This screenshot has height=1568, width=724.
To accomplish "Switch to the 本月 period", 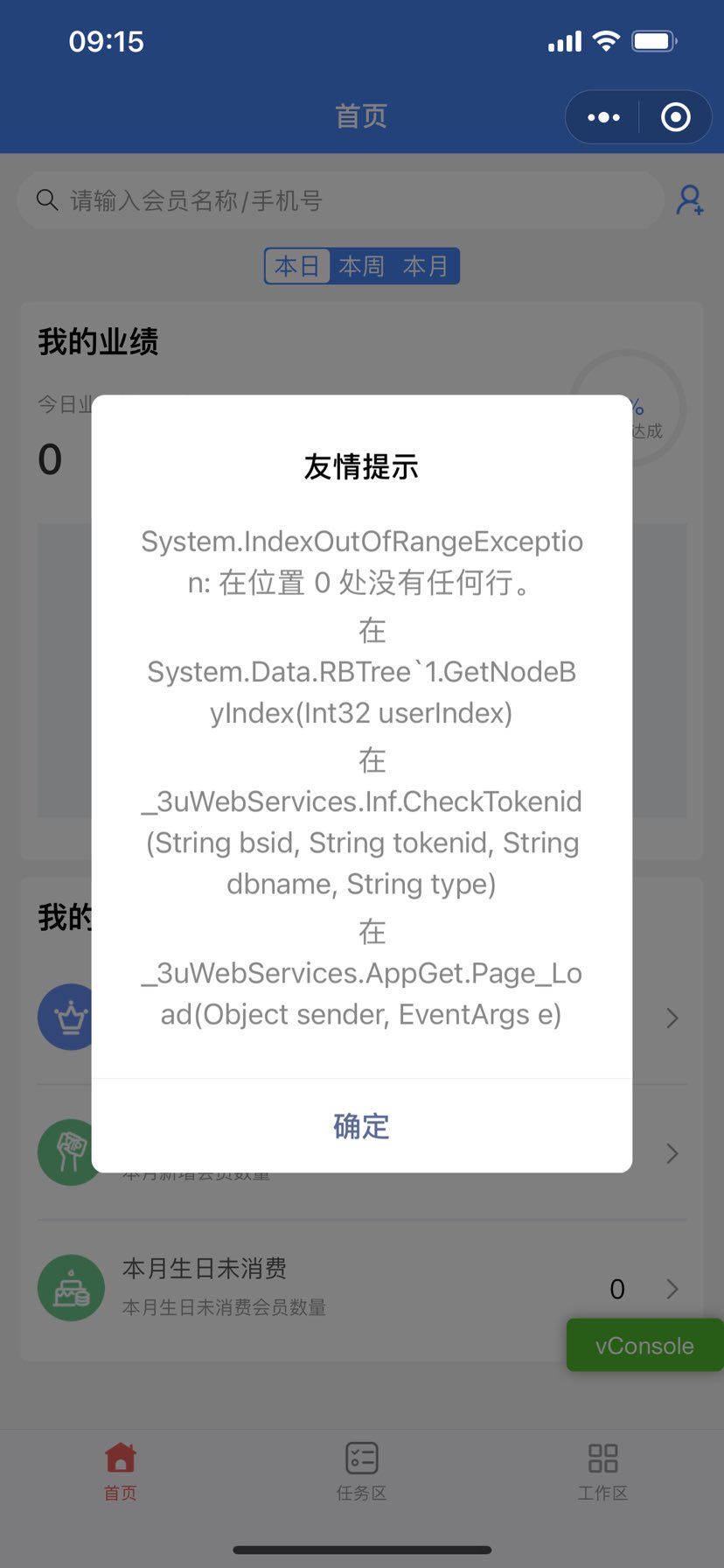I will coord(426,266).
